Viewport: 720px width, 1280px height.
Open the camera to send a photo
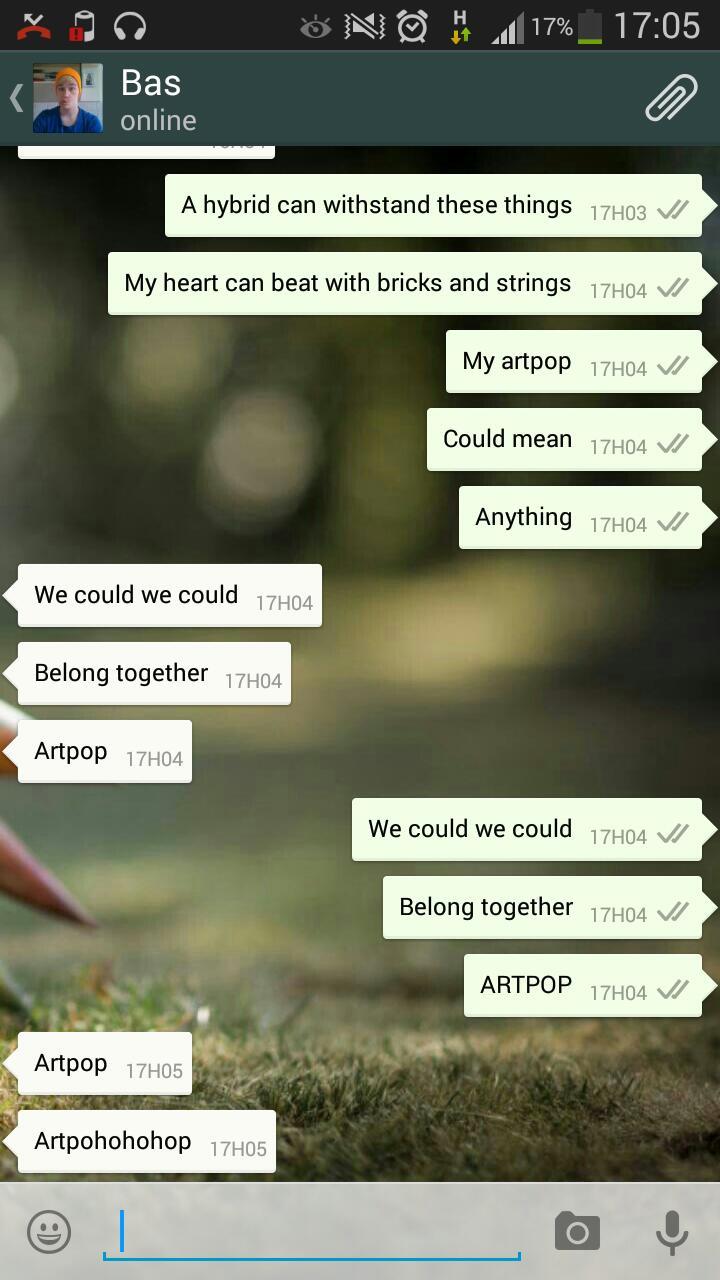click(x=577, y=1232)
